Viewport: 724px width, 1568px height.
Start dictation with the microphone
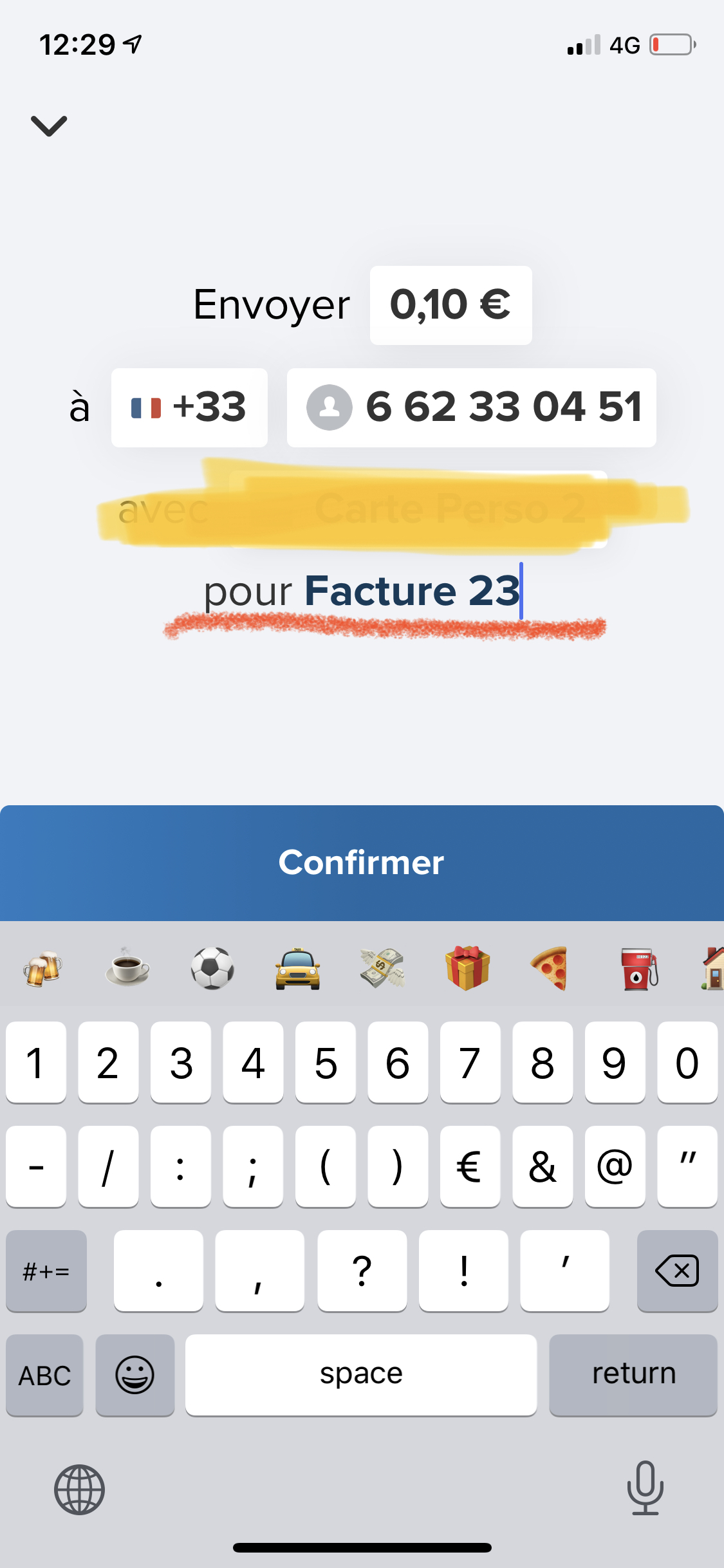coord(645,1488)
